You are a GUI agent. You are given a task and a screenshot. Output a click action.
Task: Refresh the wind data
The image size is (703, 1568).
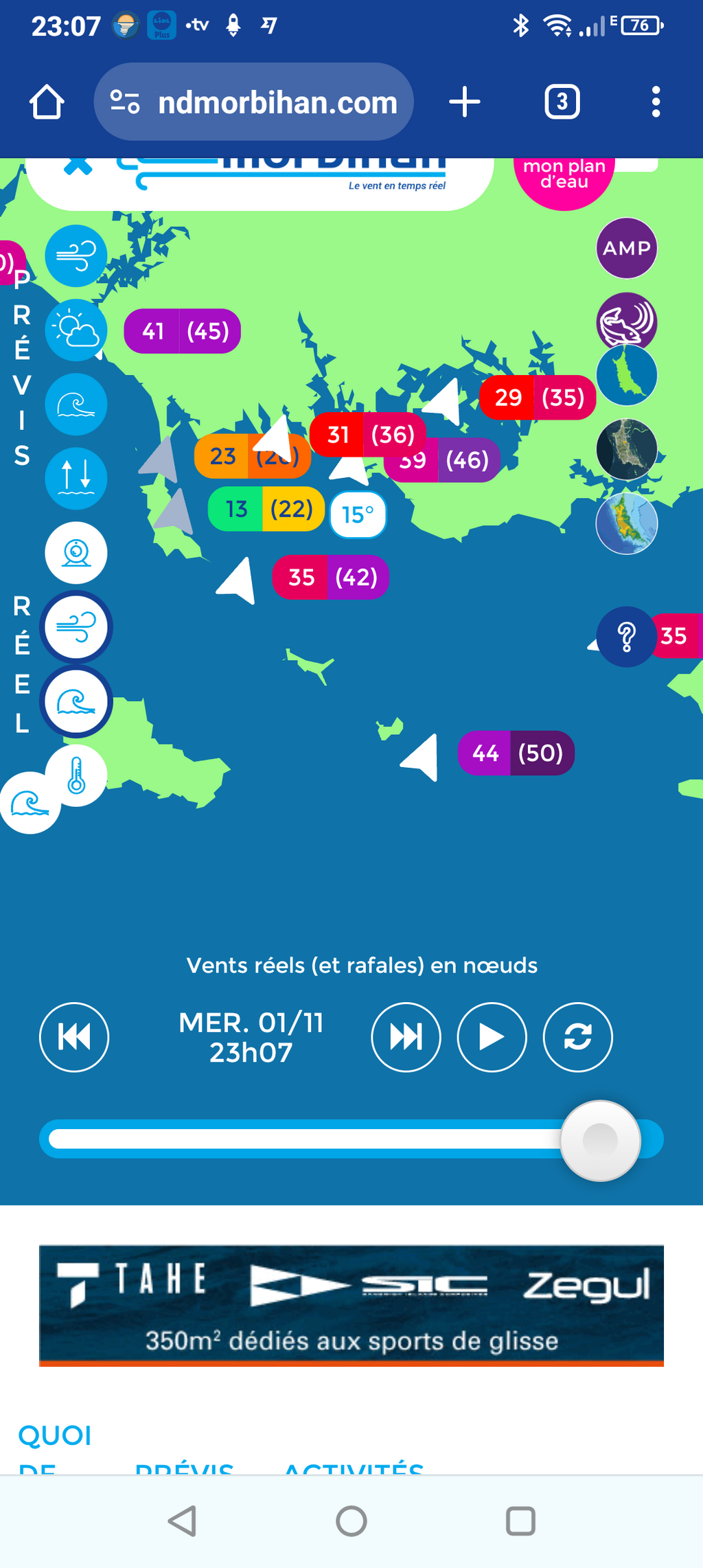click(x=577, y=1037)
